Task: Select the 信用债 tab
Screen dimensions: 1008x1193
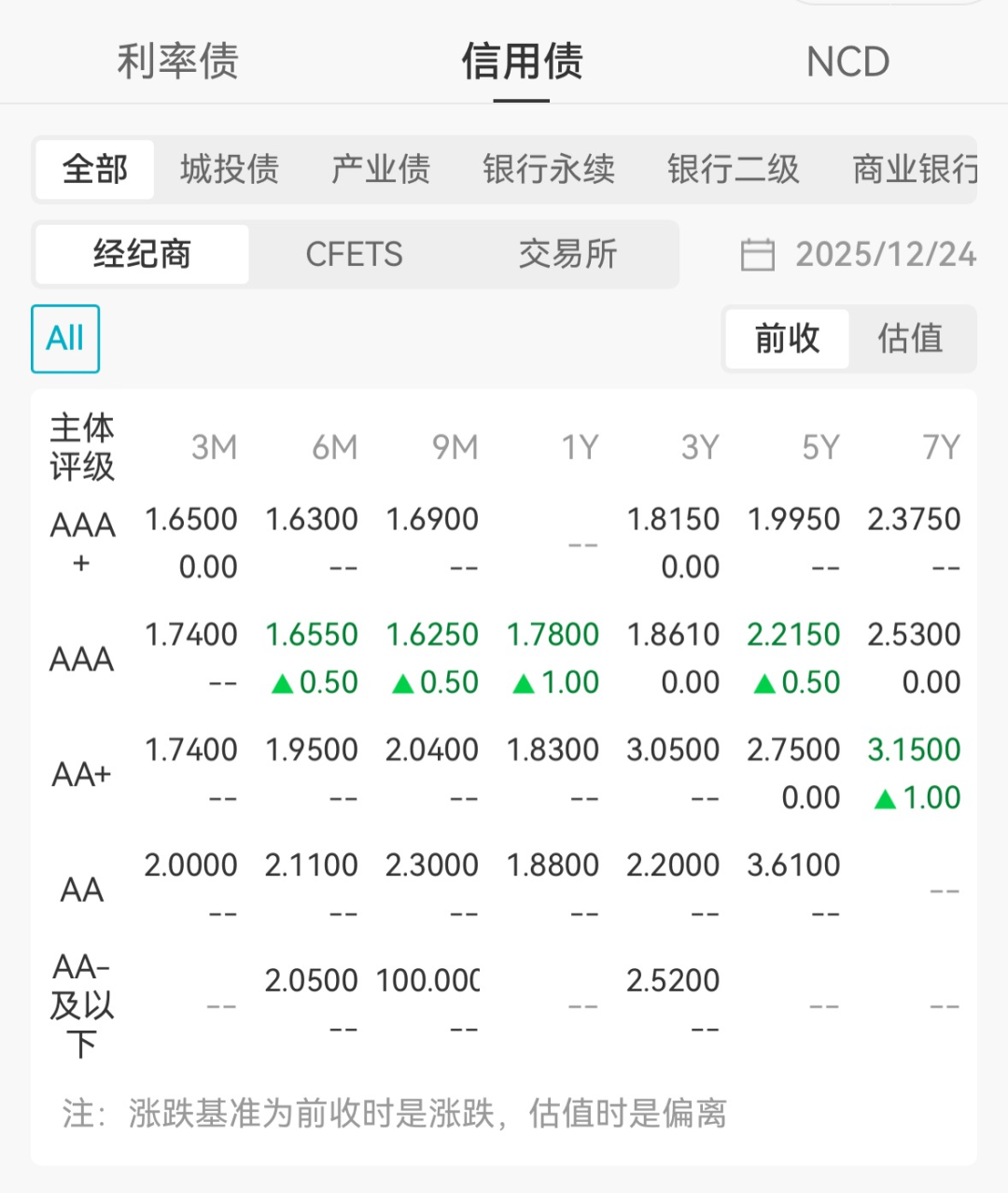Action: tap(520, 62)
